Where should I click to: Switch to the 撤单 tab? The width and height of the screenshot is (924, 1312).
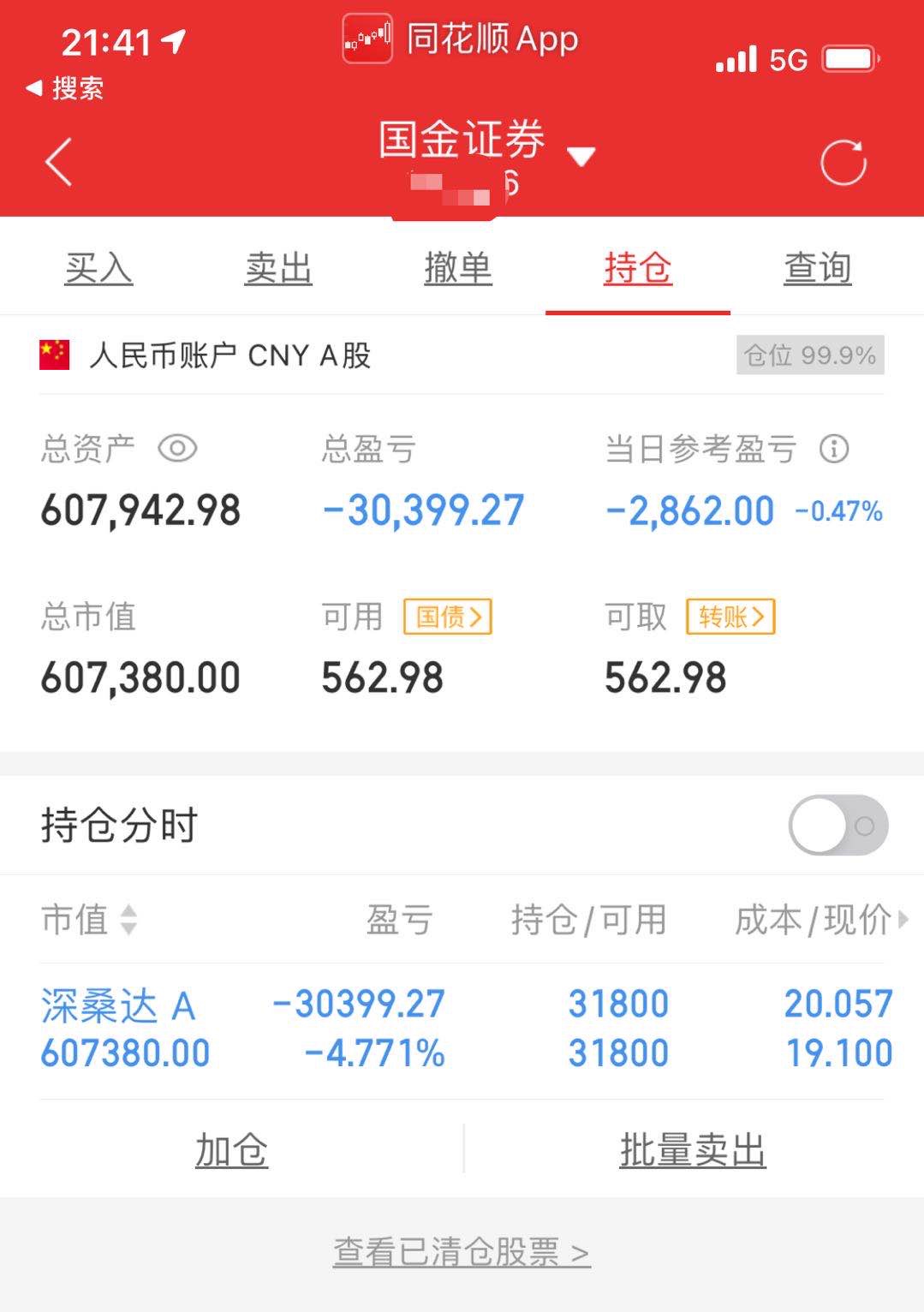(x=459, y=267)
